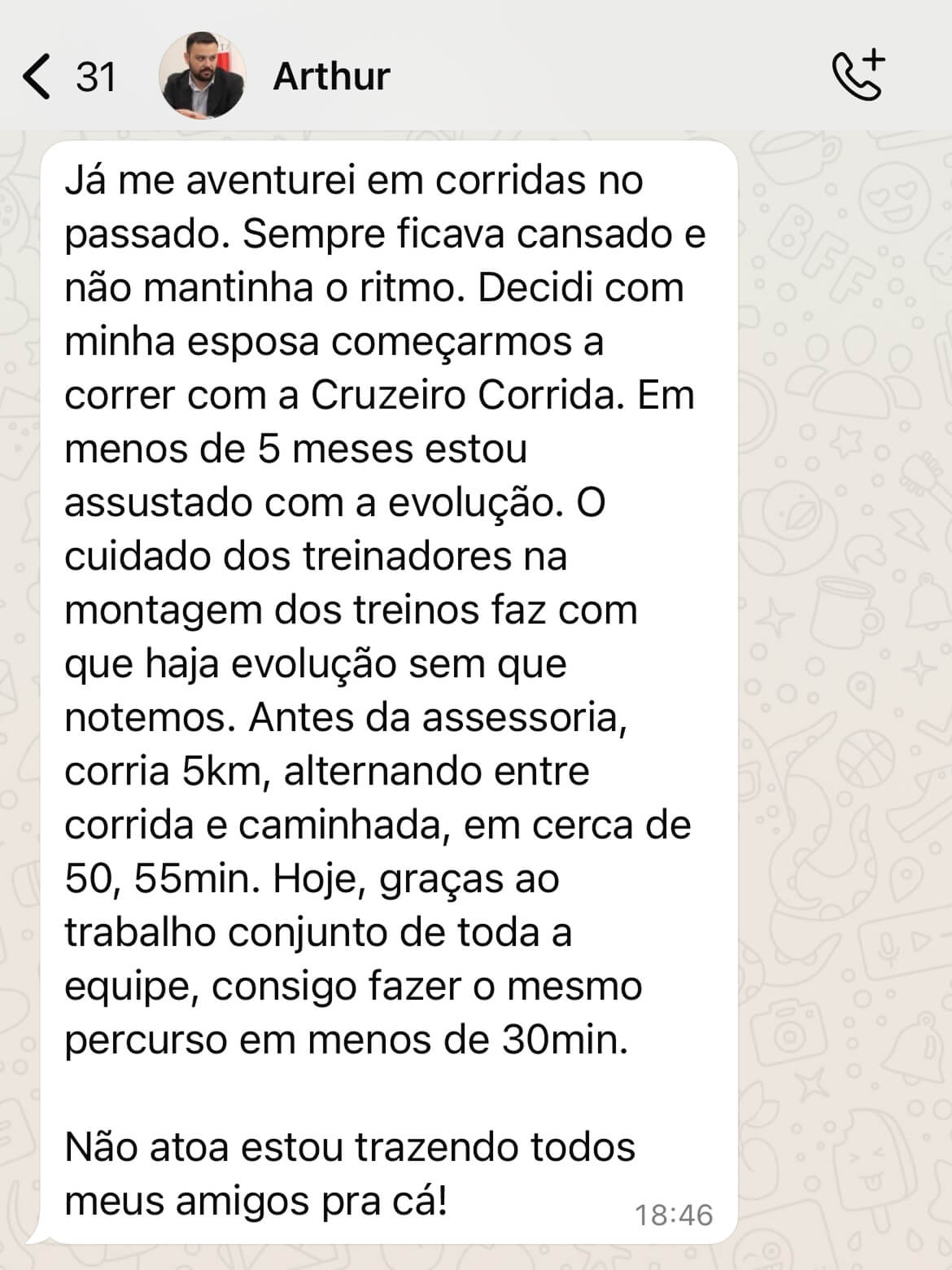Start a call with Arthur
The height and width of the screenshot is (1270, 952).
858,76
